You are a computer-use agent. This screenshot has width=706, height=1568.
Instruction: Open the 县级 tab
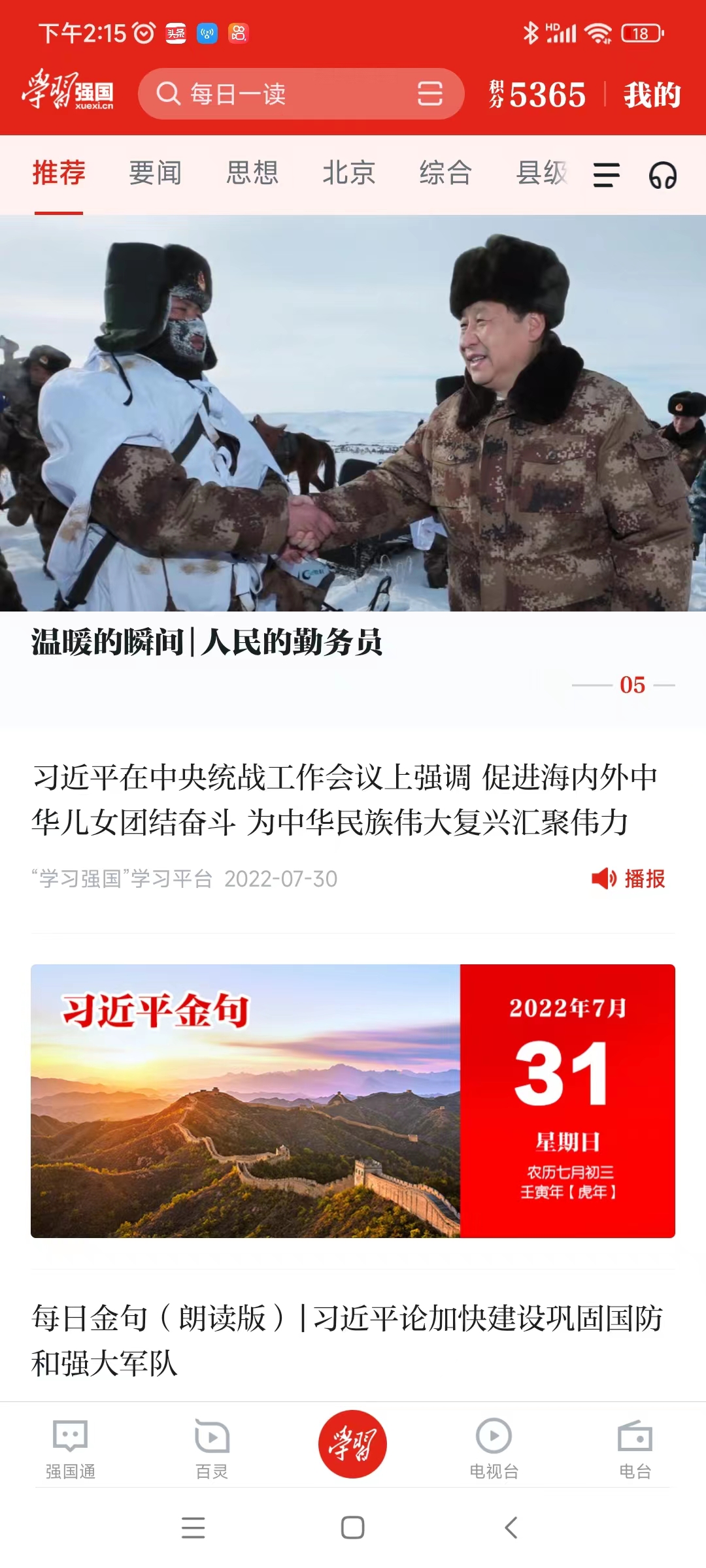[x=541, y=174]
